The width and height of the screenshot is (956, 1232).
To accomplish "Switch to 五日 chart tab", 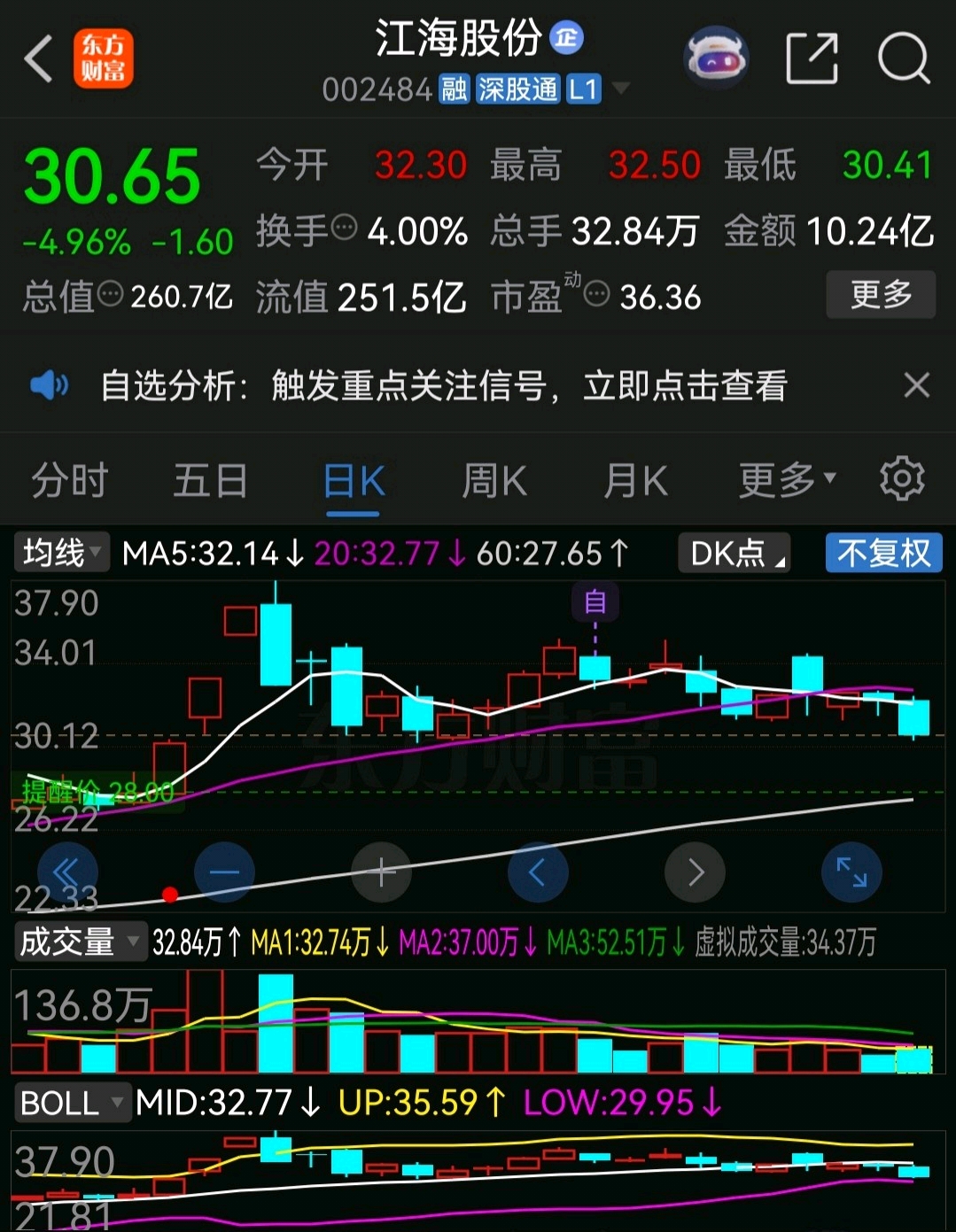I will coord(210,481).
